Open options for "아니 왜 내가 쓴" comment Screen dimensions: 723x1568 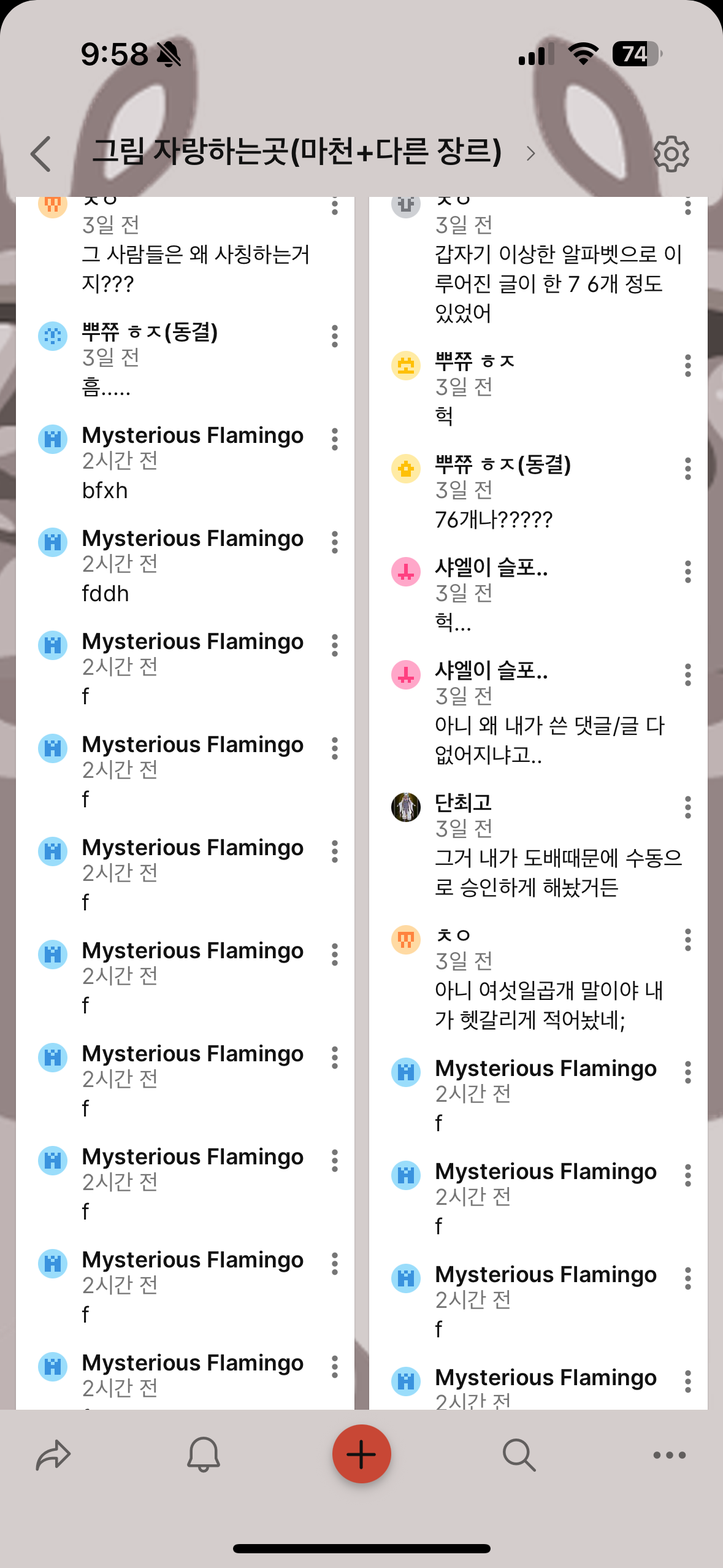click(687, 675)
